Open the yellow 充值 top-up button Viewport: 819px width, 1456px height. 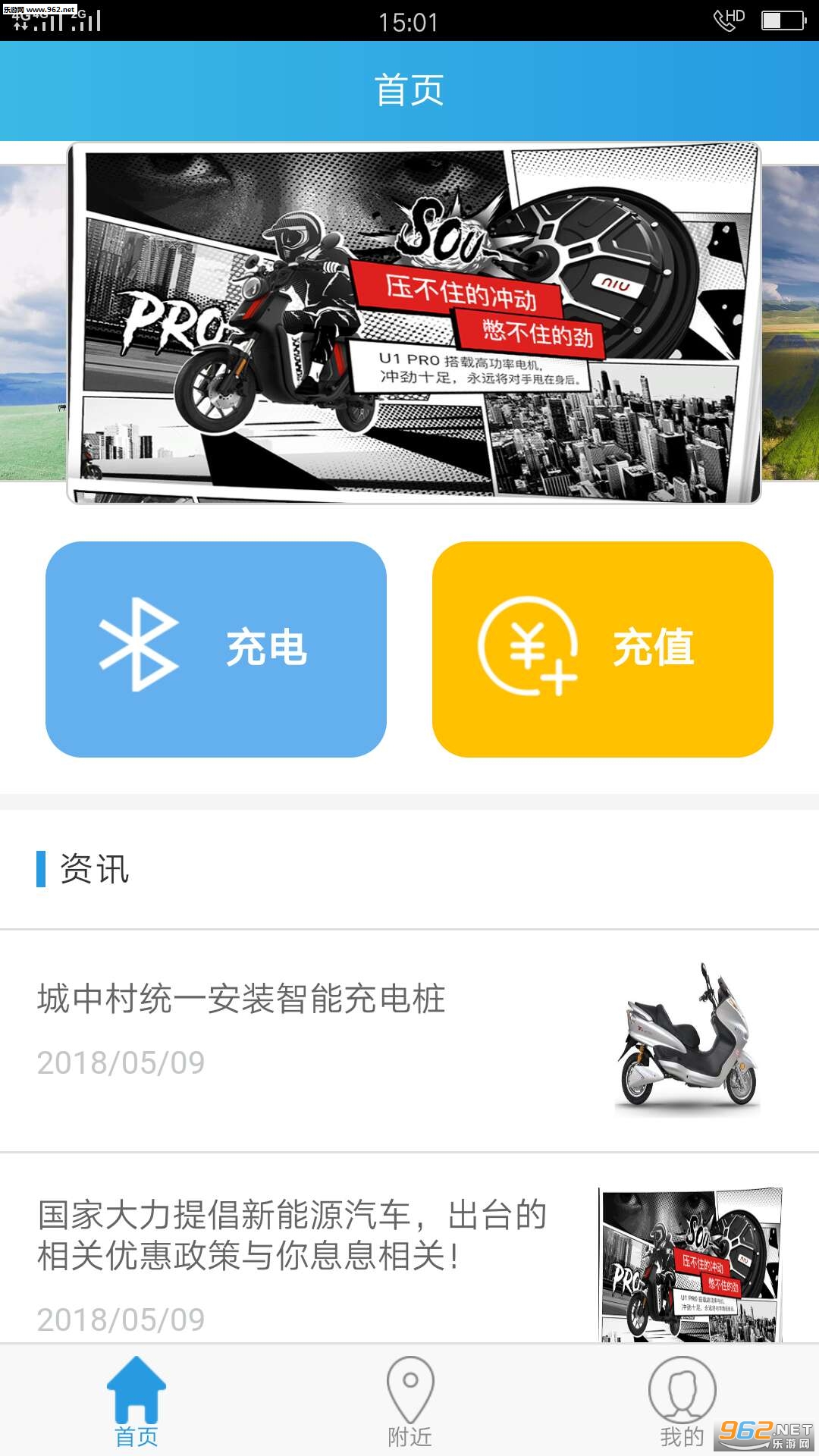[603, 649]
